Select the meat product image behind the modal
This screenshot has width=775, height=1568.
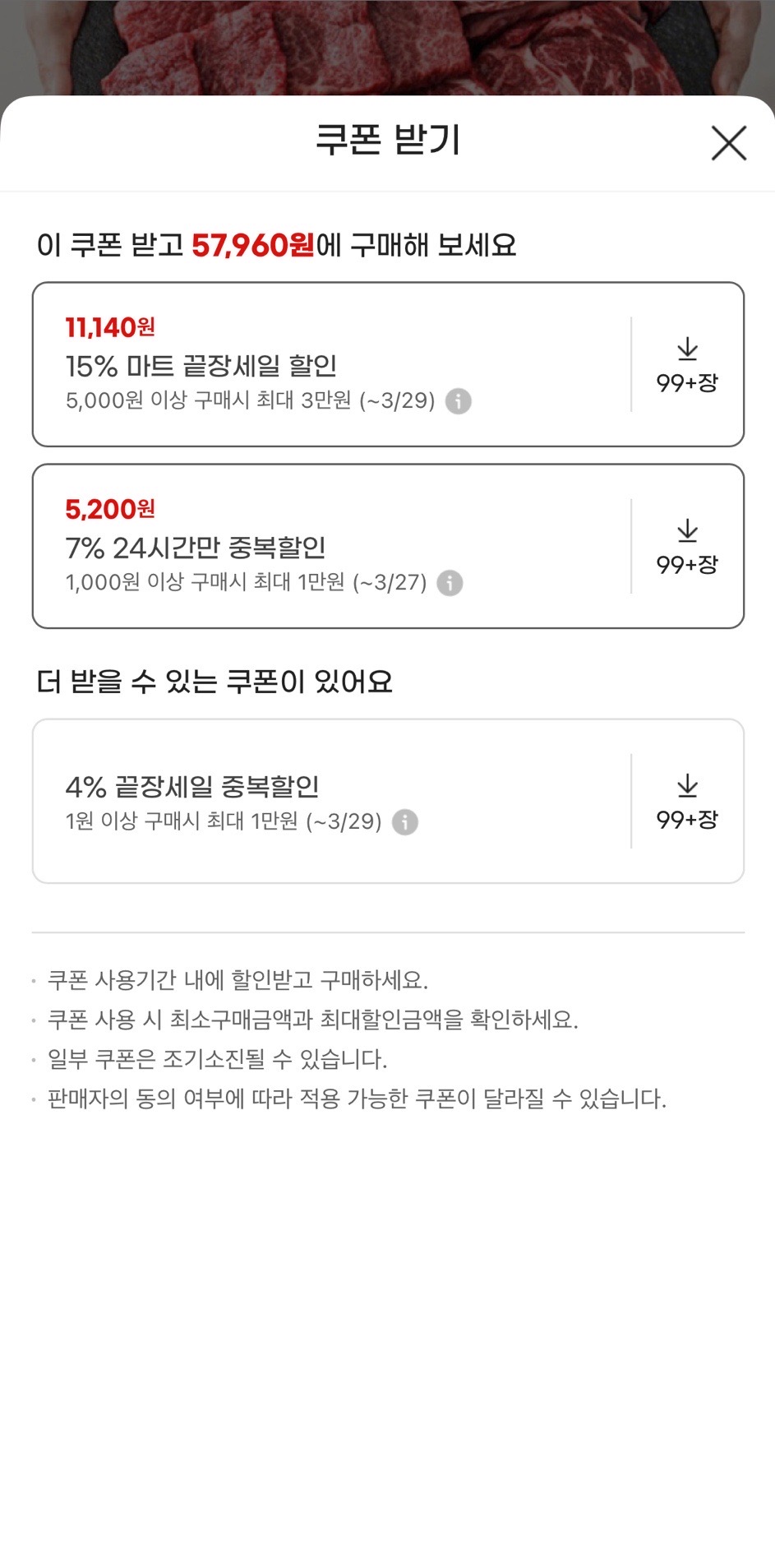[x=387, y=45]
